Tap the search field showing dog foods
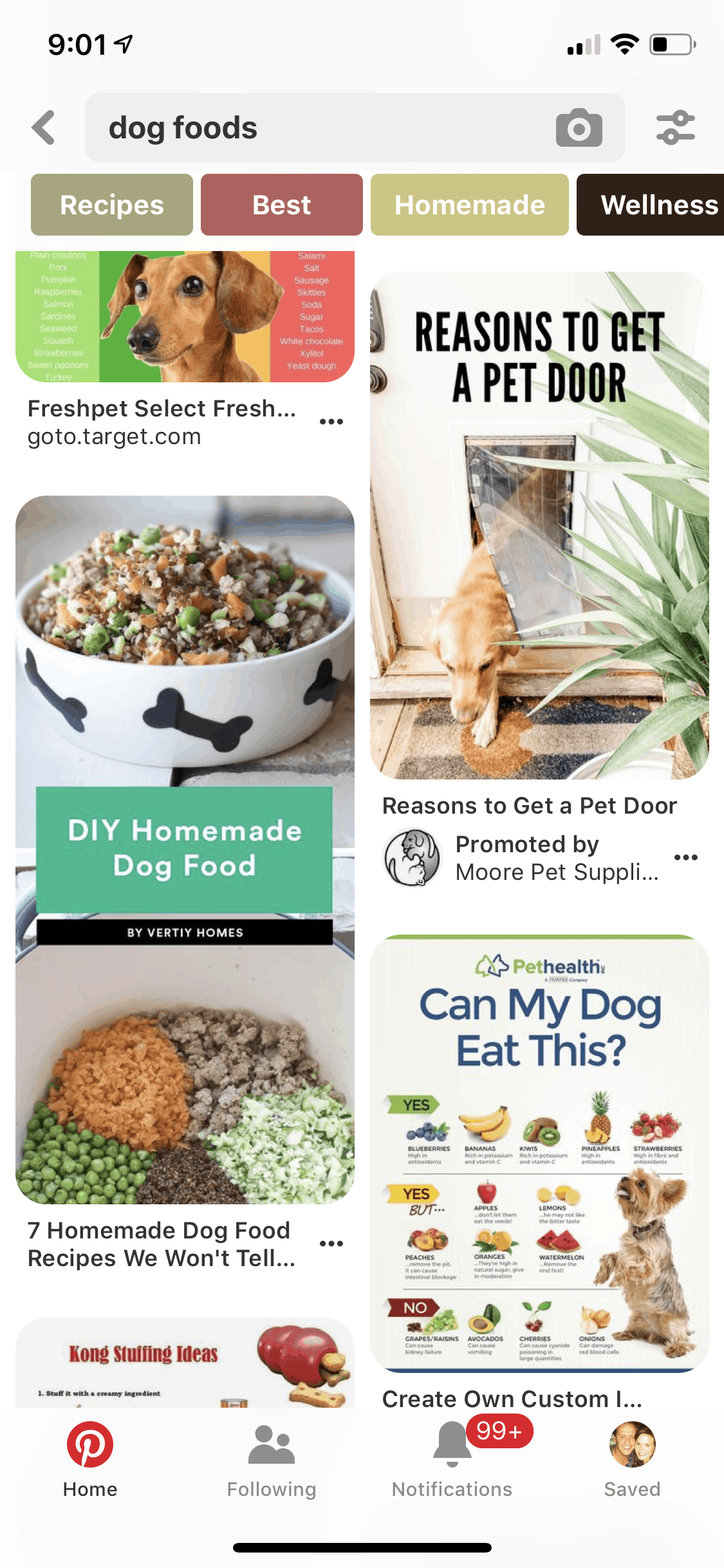 322,127
